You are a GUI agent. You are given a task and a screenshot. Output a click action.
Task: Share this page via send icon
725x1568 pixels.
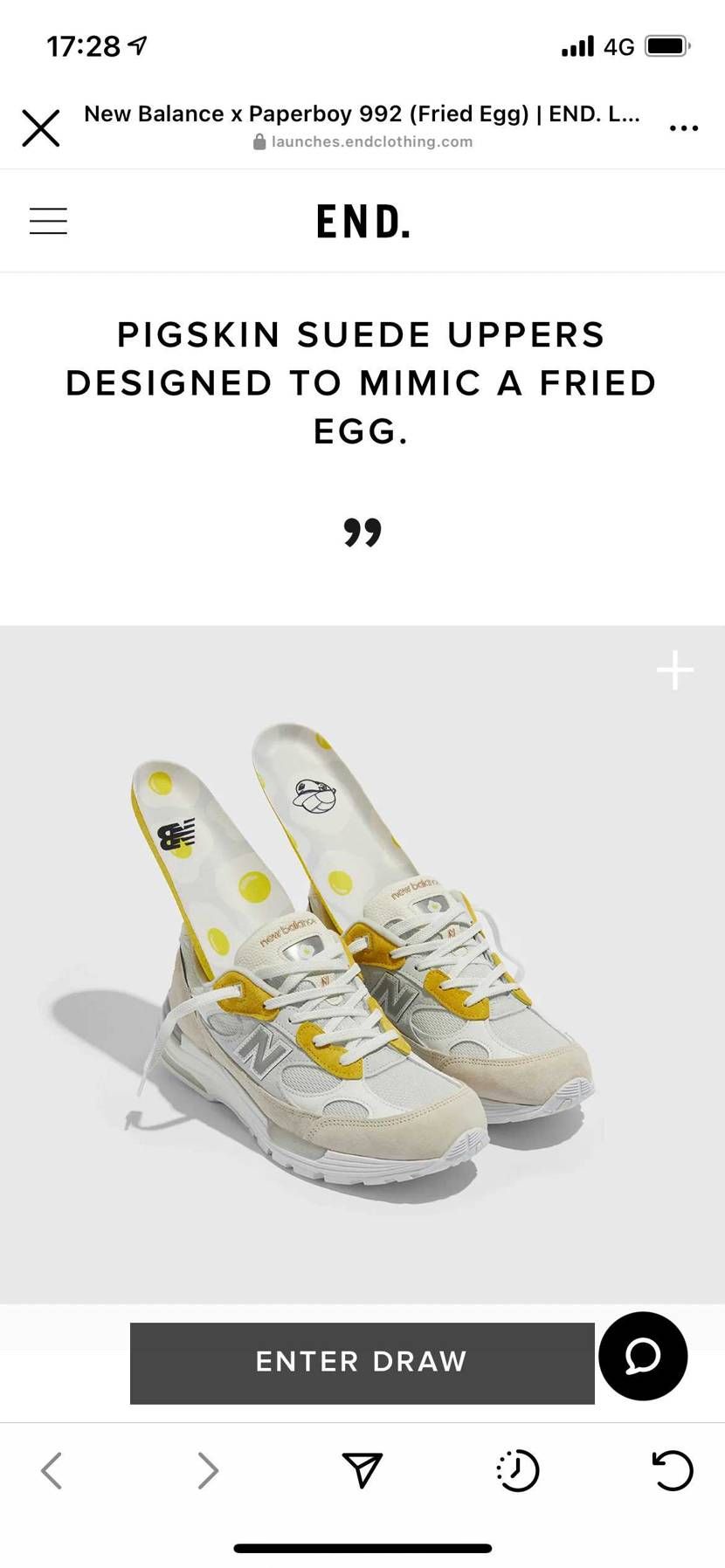click(x=362, y=1471)
